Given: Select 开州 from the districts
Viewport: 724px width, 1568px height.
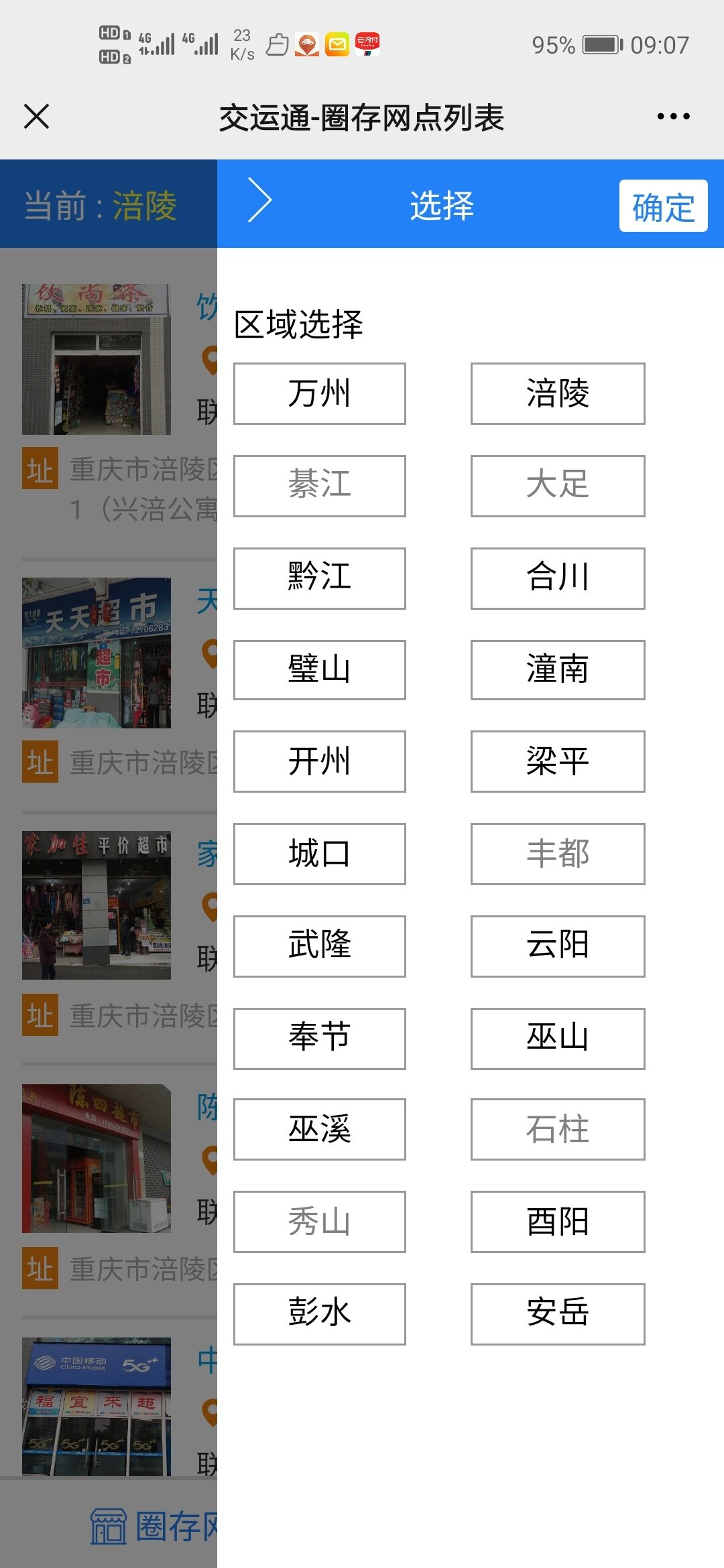Looking at the screenshot, I should click(x=320, y=762).
